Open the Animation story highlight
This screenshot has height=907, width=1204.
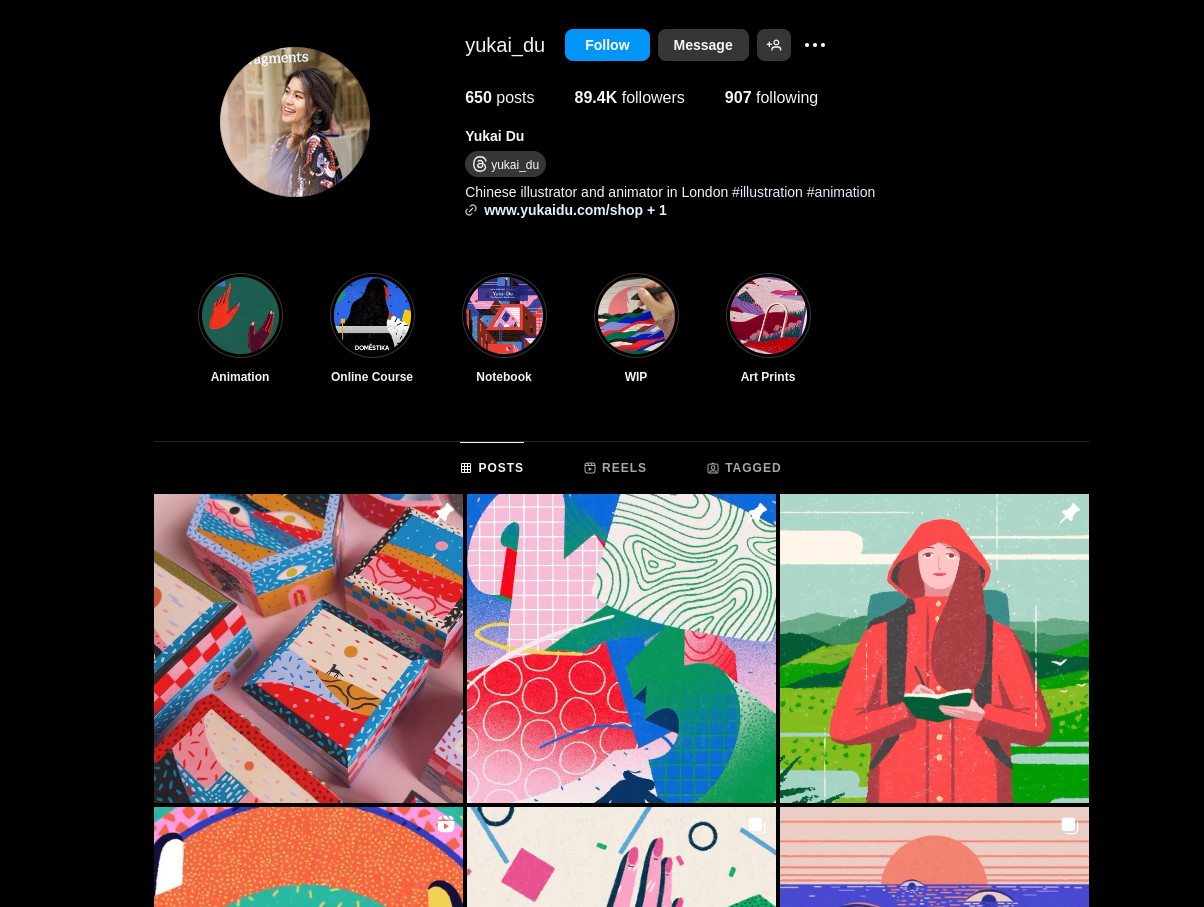240,316
